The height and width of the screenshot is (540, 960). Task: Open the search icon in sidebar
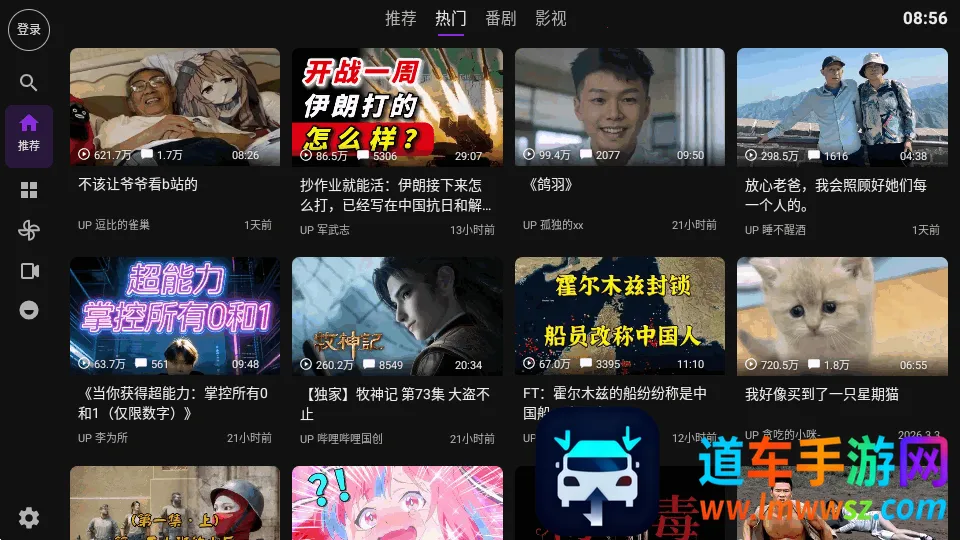[29, 83]
